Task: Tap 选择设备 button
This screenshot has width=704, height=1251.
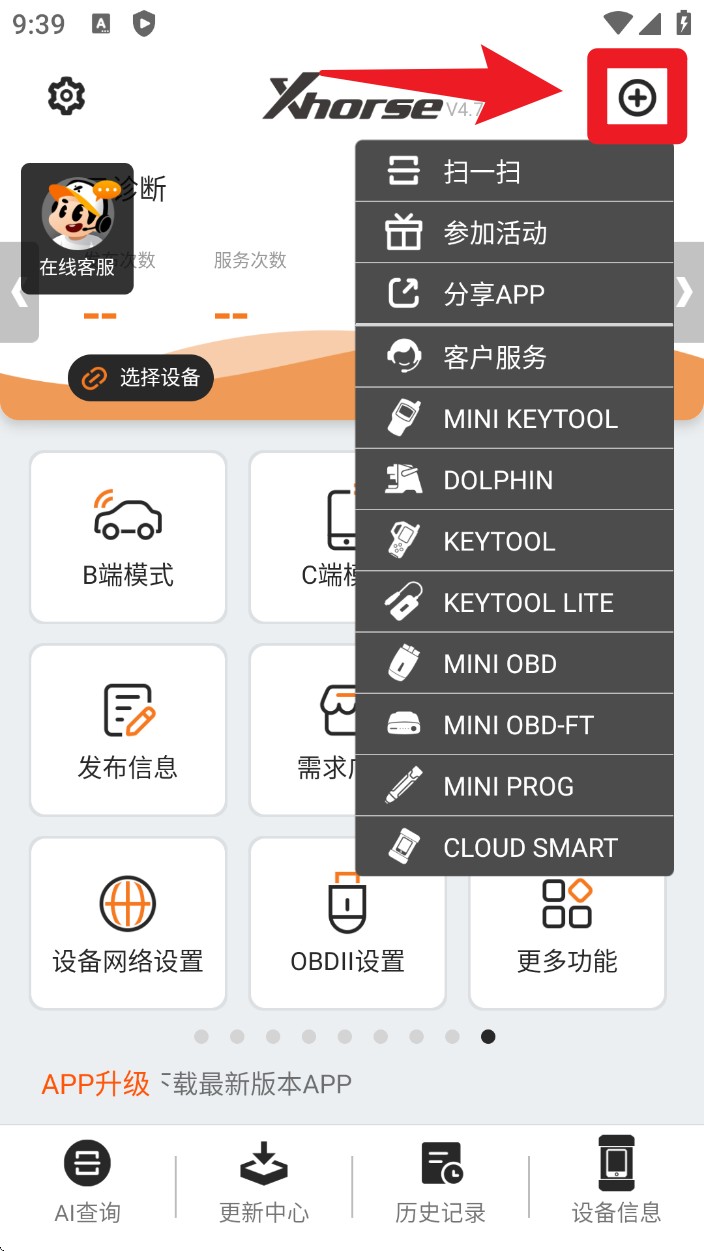Action: pos(141,378)
